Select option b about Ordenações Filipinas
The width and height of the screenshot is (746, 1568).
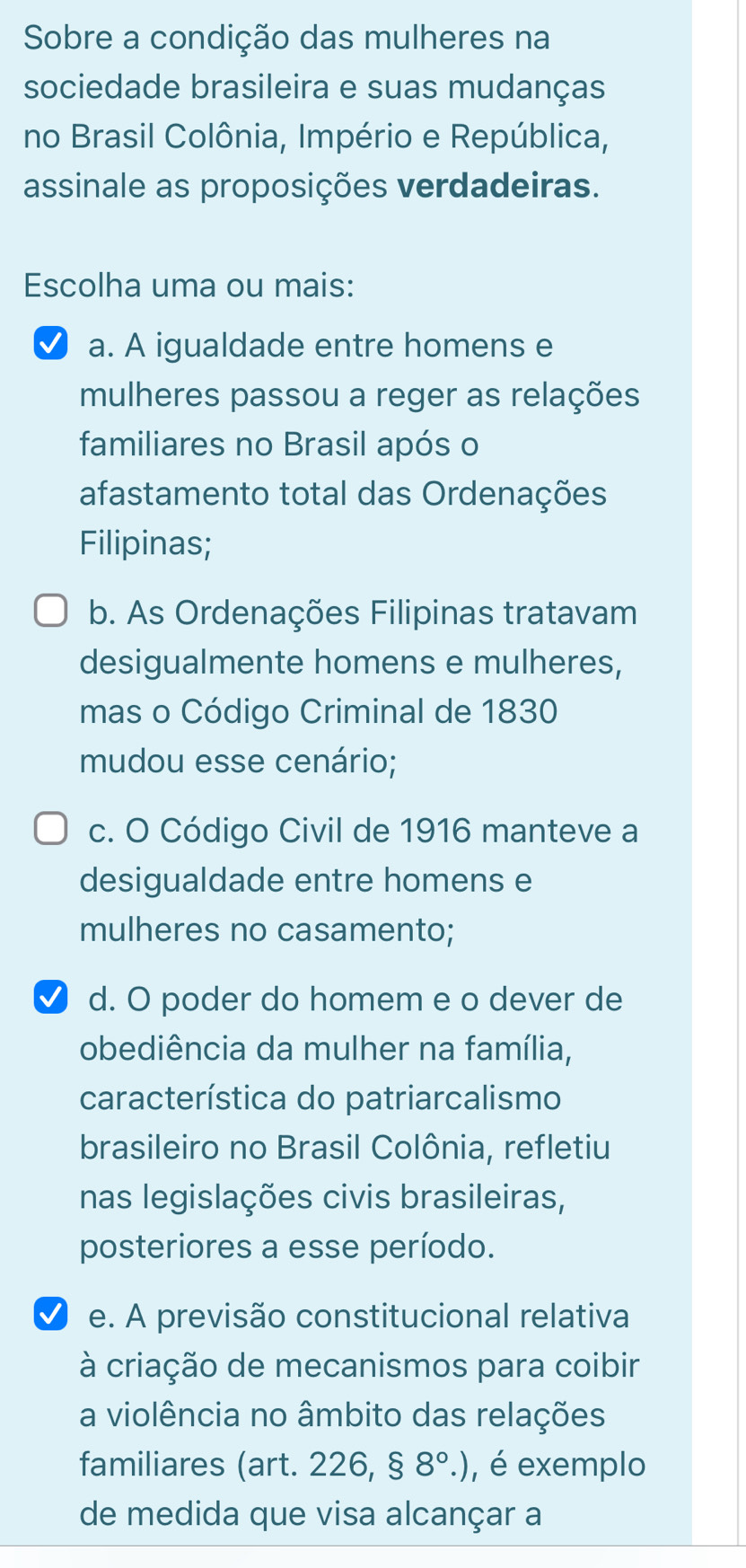(x=50, y=611)
